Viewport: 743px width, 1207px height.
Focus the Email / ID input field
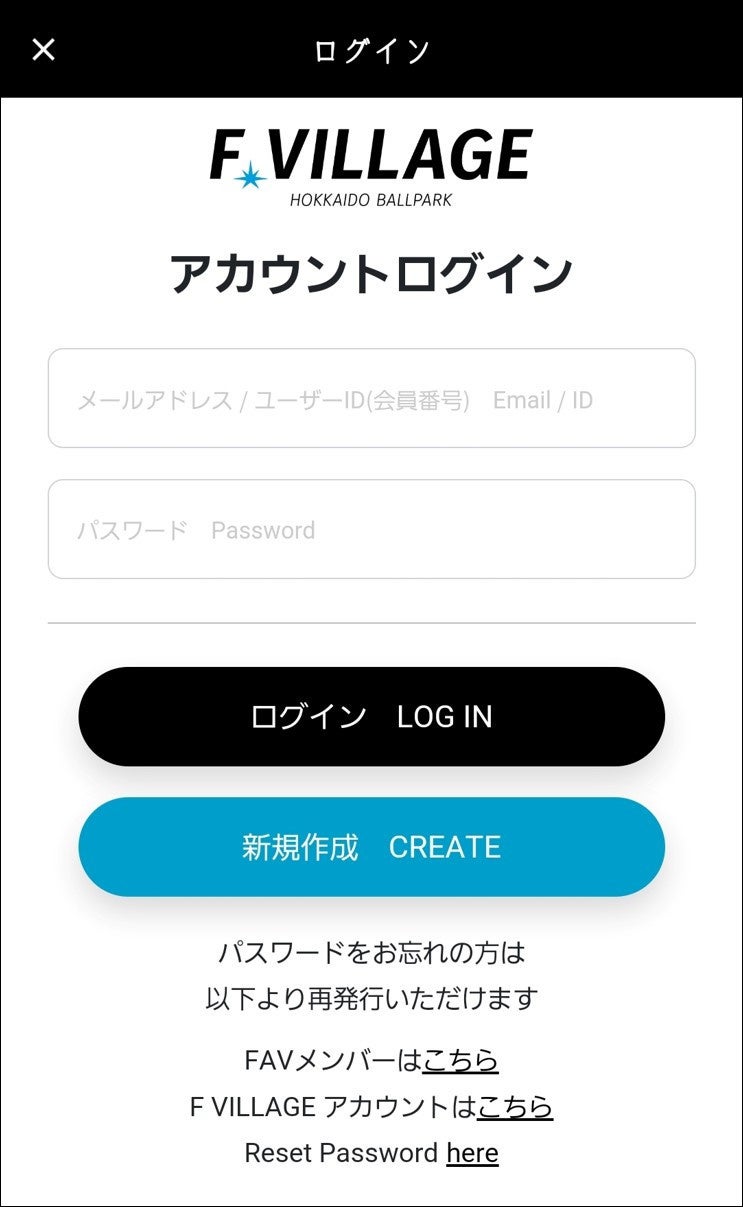coord(371,399)
